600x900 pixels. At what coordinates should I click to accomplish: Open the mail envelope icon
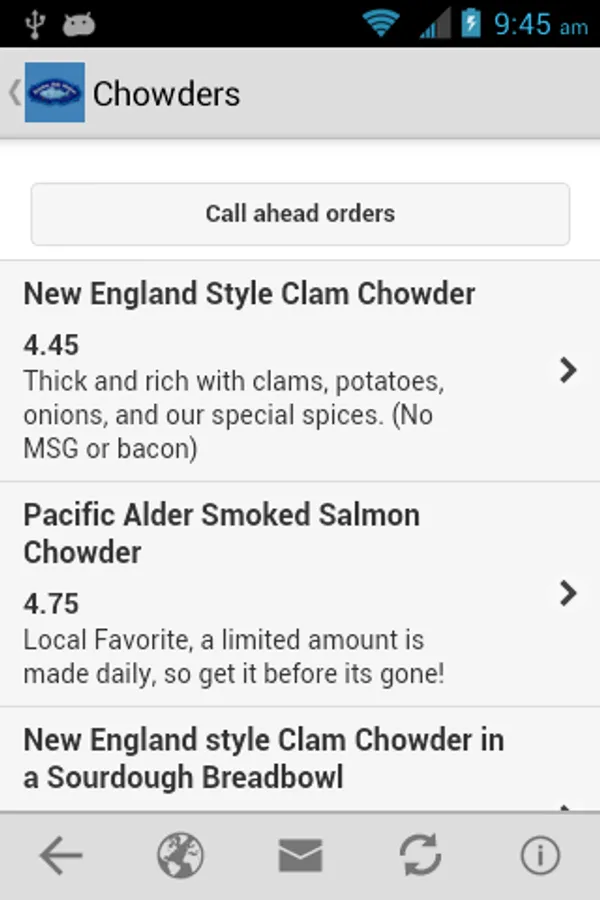(300, 856)
